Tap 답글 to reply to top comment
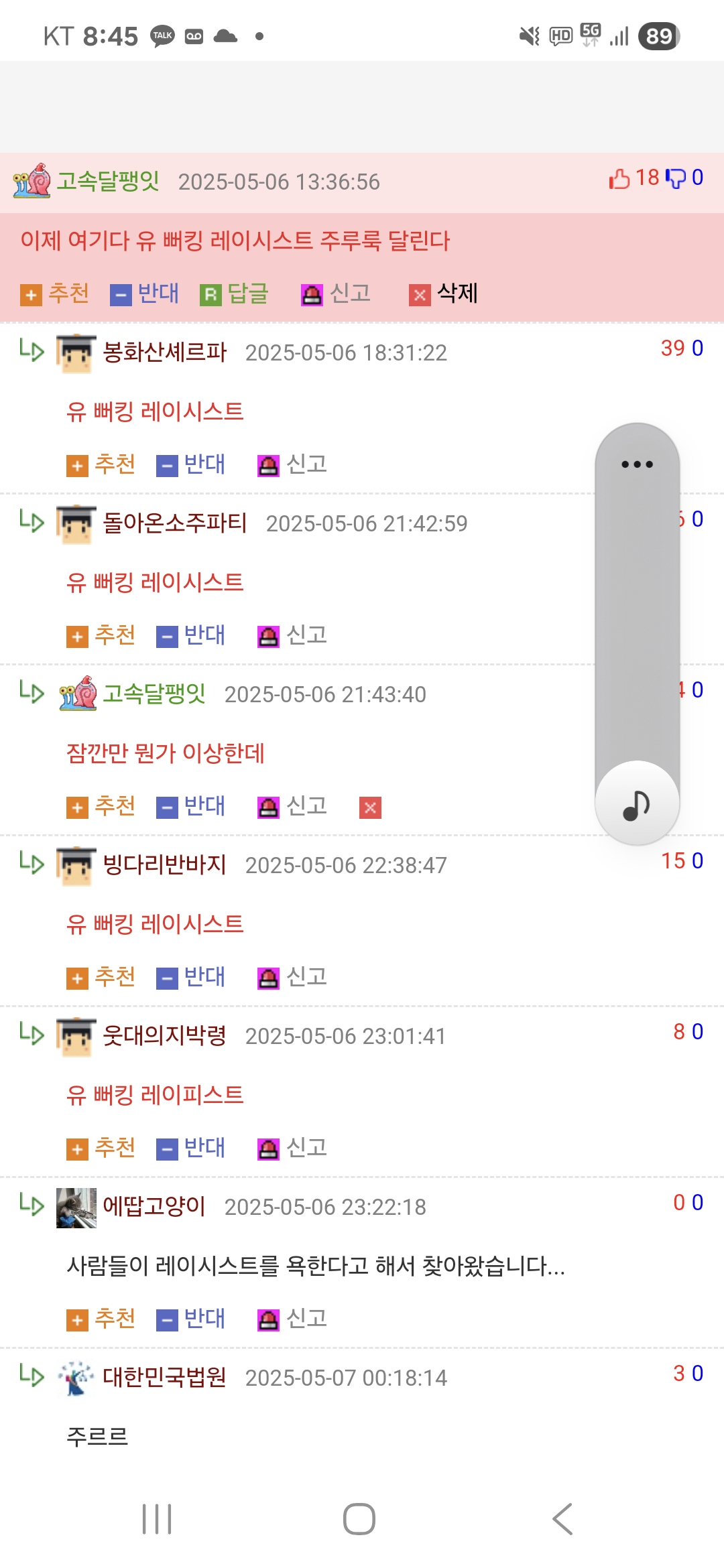The height and width of the screenshot is (1568, 724). 234,293
